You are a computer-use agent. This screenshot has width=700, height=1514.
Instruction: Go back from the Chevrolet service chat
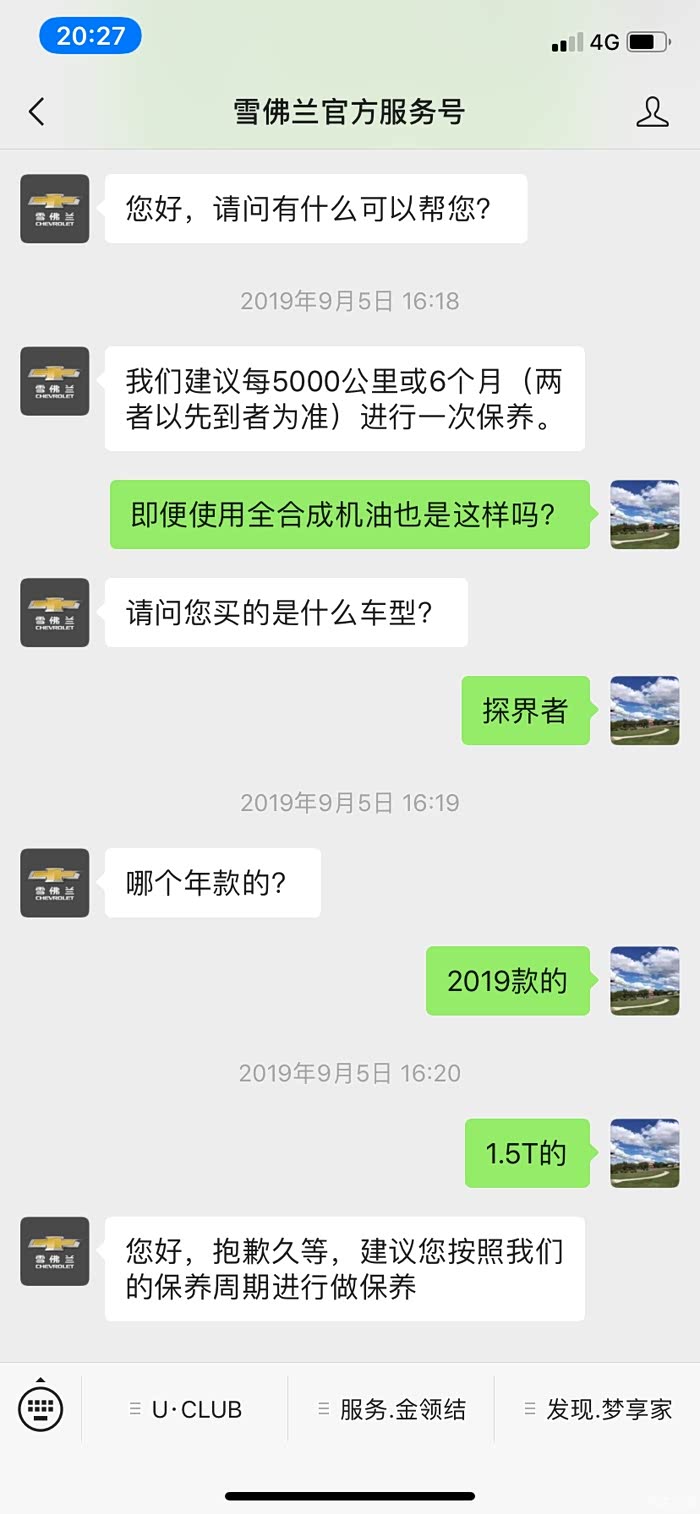coord(37,111)
